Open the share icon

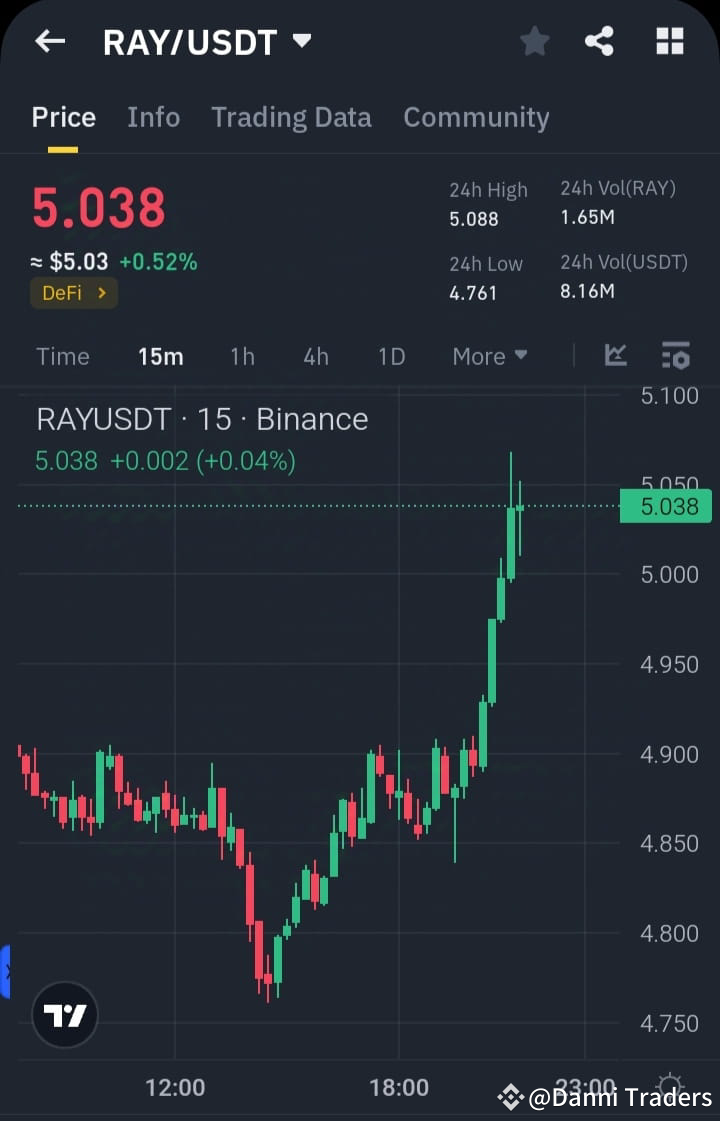pos(600,41)
